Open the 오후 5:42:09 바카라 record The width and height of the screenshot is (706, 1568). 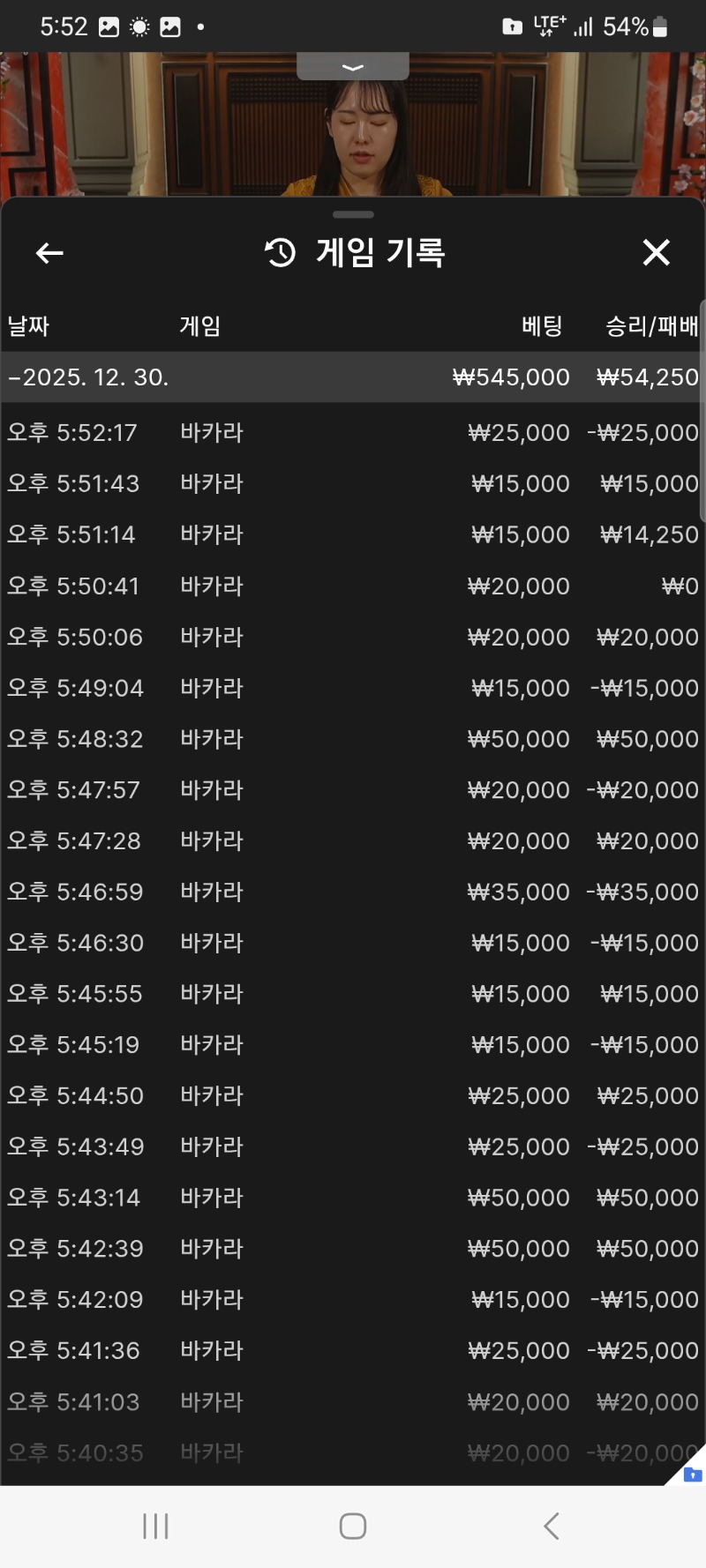coord(353,1300)
